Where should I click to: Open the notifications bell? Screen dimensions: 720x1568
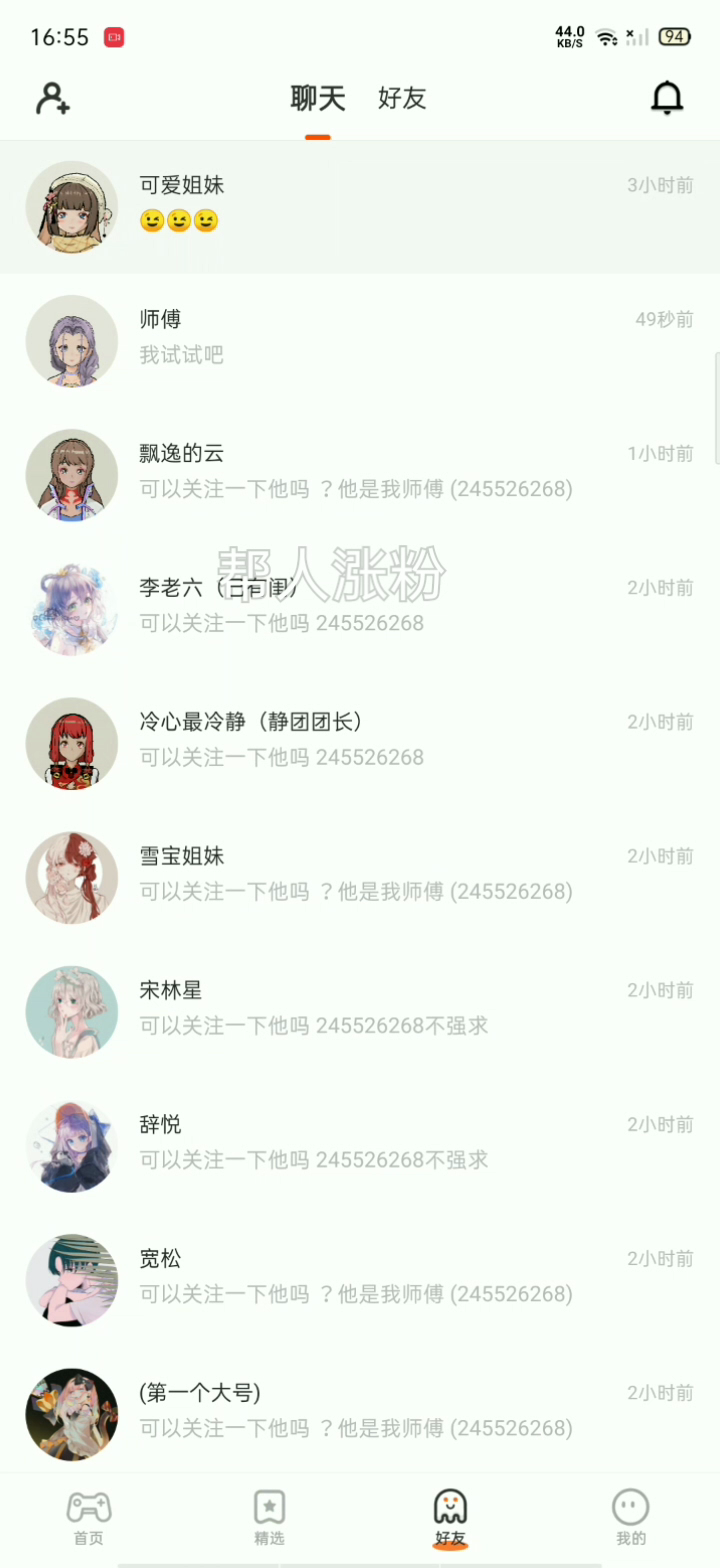tap(667, 98)
